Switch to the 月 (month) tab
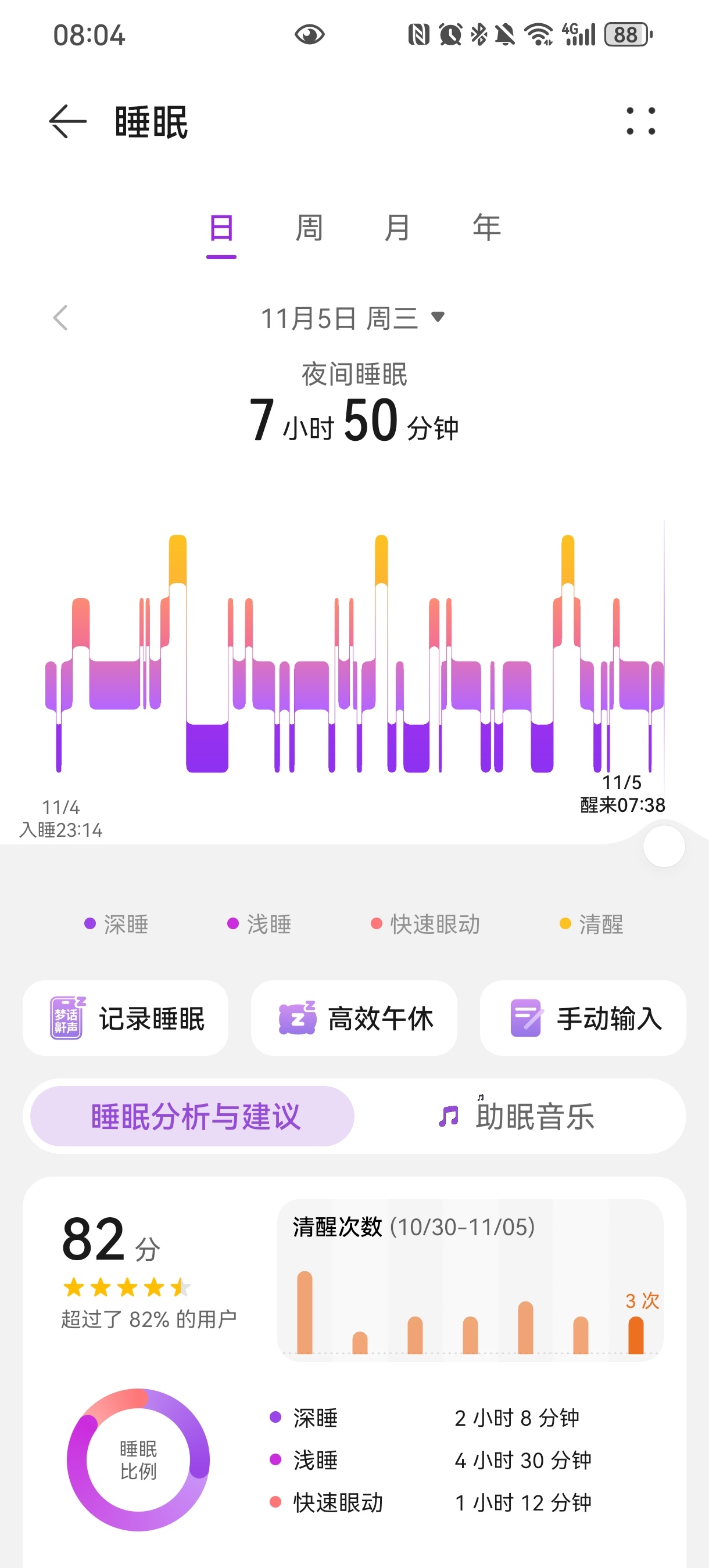Viewport: 709px width, 1568px height. click(x=397, y=229)
